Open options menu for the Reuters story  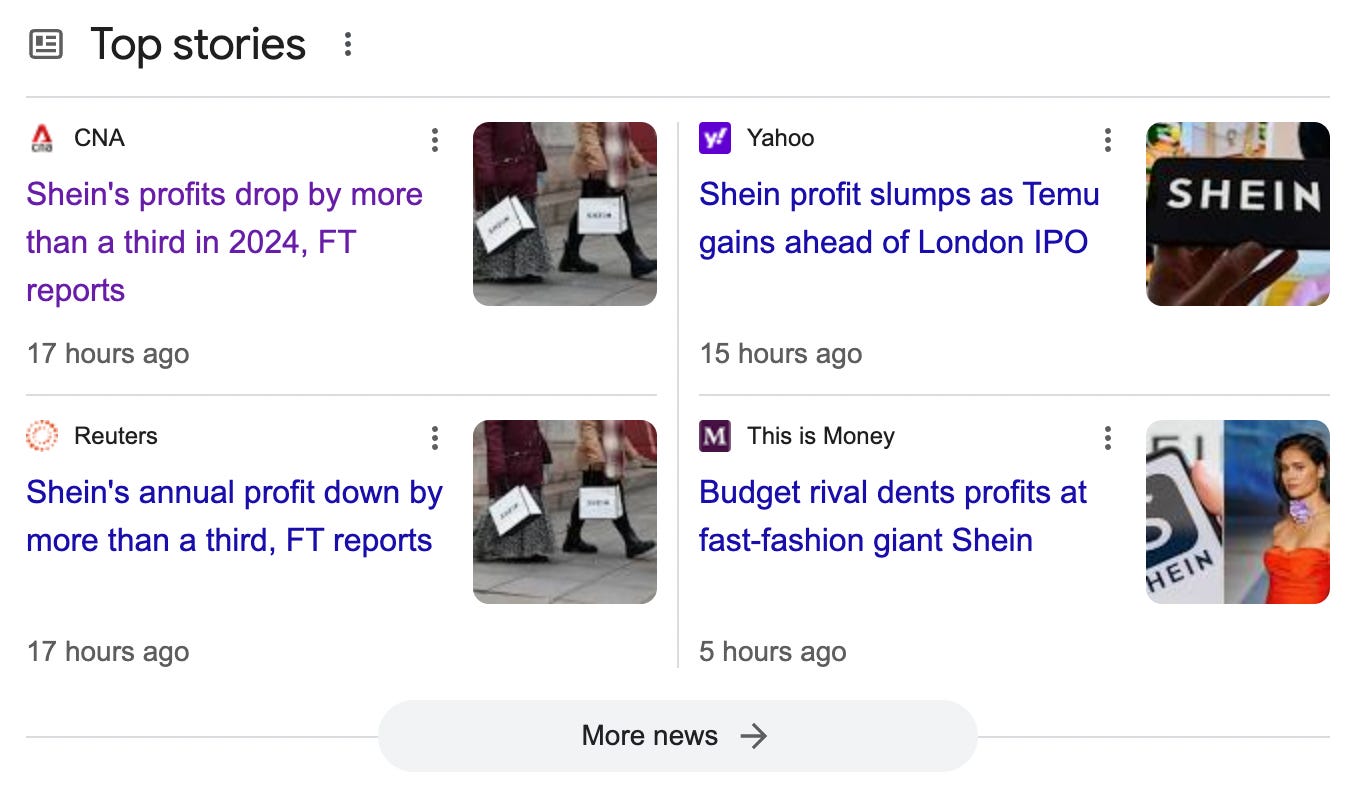tap(434, 438)
